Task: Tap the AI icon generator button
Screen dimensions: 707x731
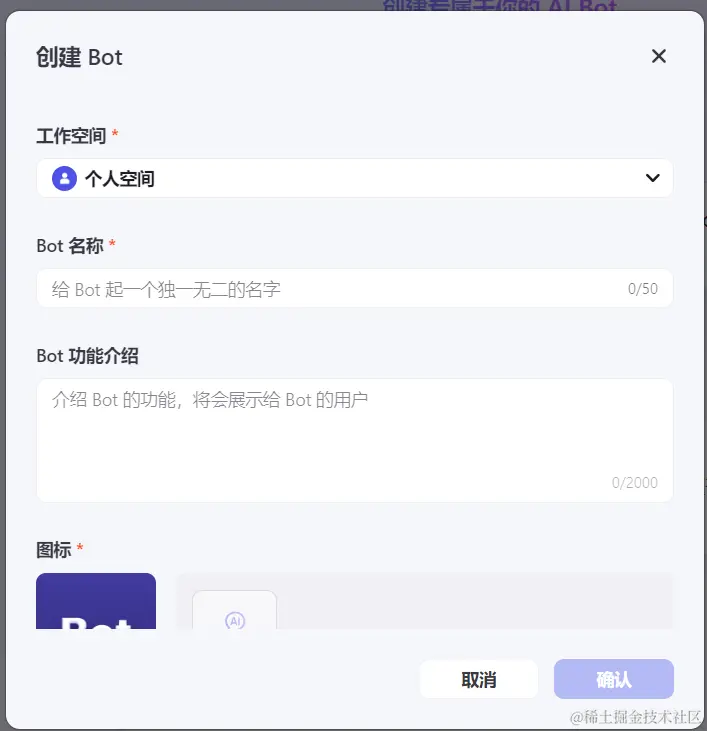Action: 235,615
